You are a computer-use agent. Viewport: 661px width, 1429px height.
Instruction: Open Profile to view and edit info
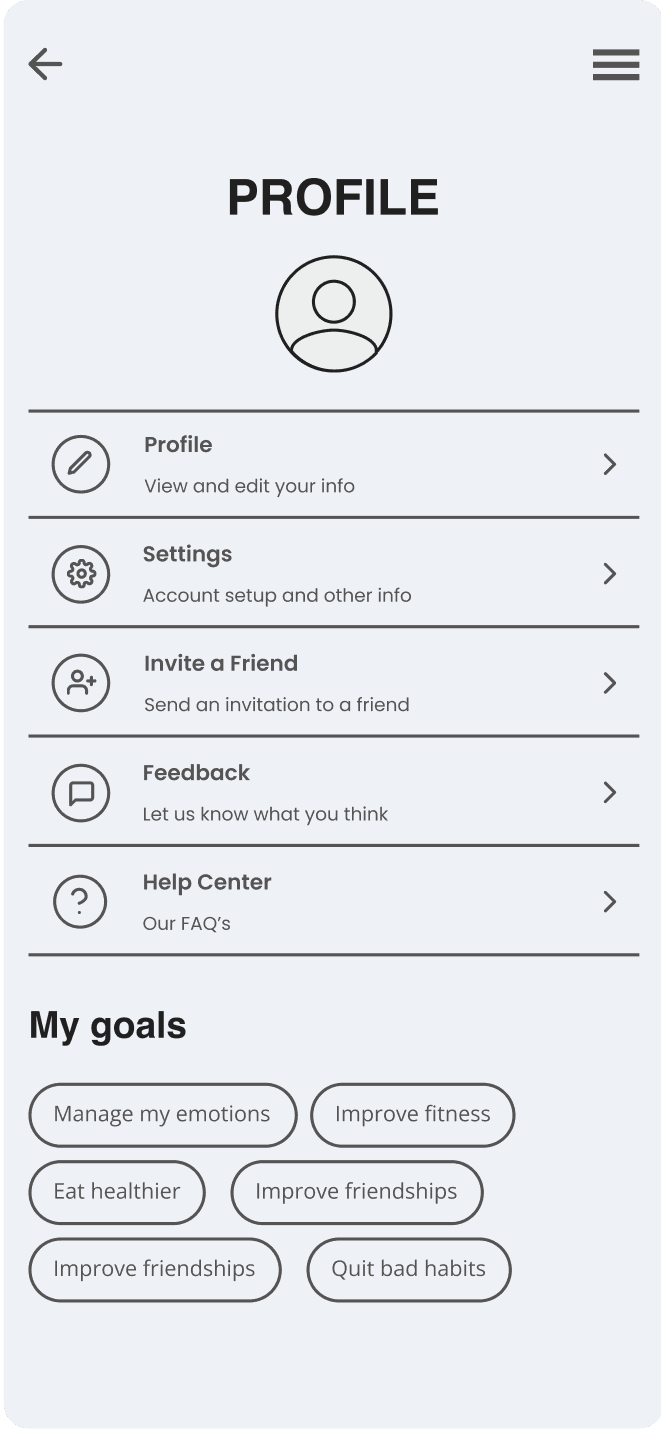[333, 464]
